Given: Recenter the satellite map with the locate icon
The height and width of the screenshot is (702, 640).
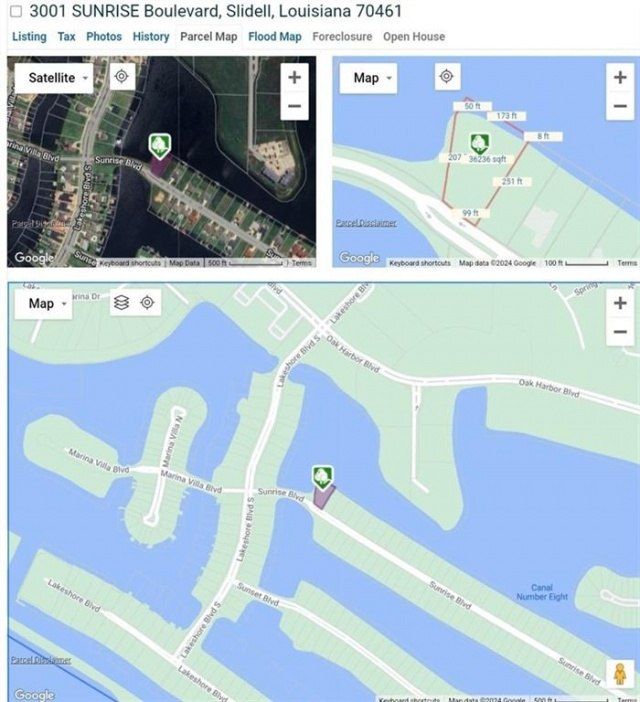Looking at the screenshot, I should [121, 77].
